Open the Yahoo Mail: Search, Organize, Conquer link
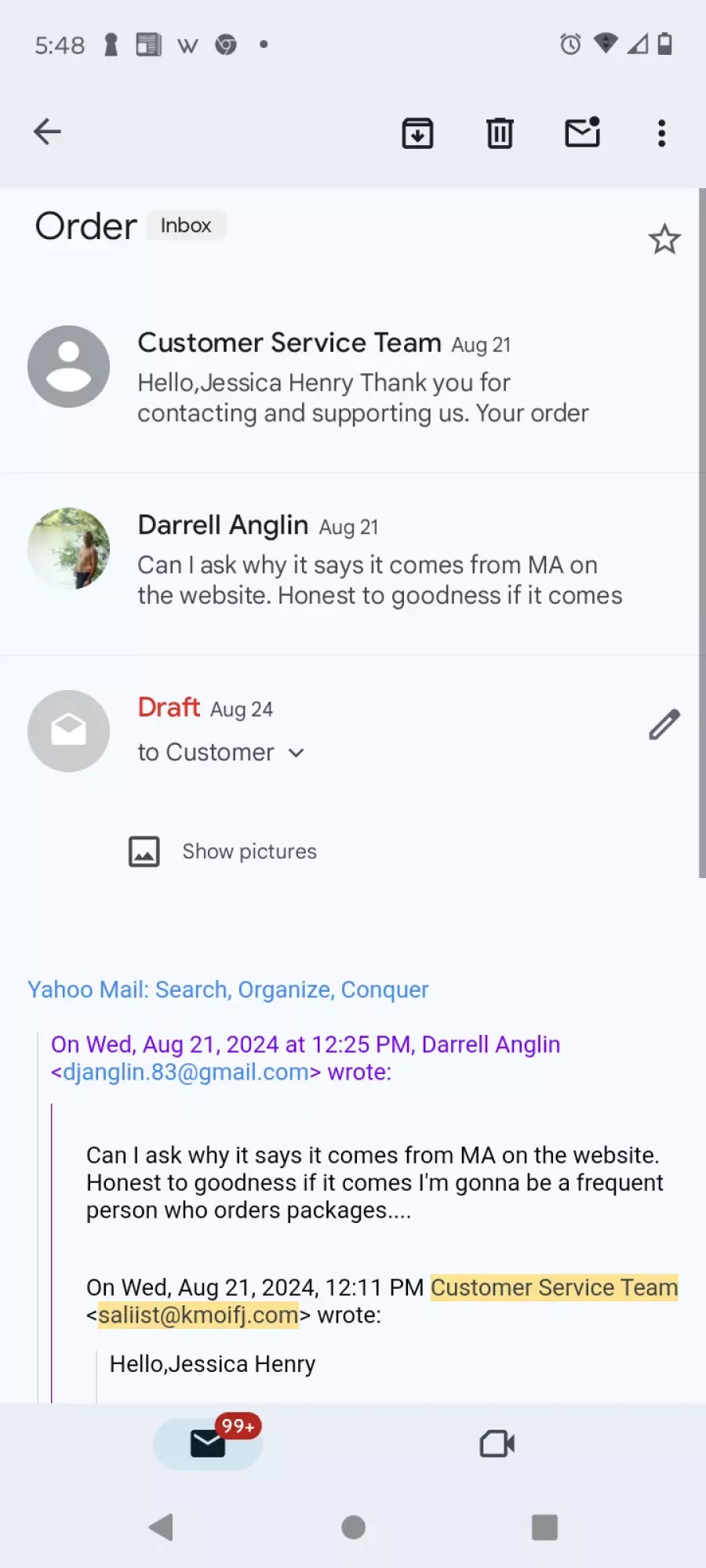706x1568 pixels. [x=228, y=989]
